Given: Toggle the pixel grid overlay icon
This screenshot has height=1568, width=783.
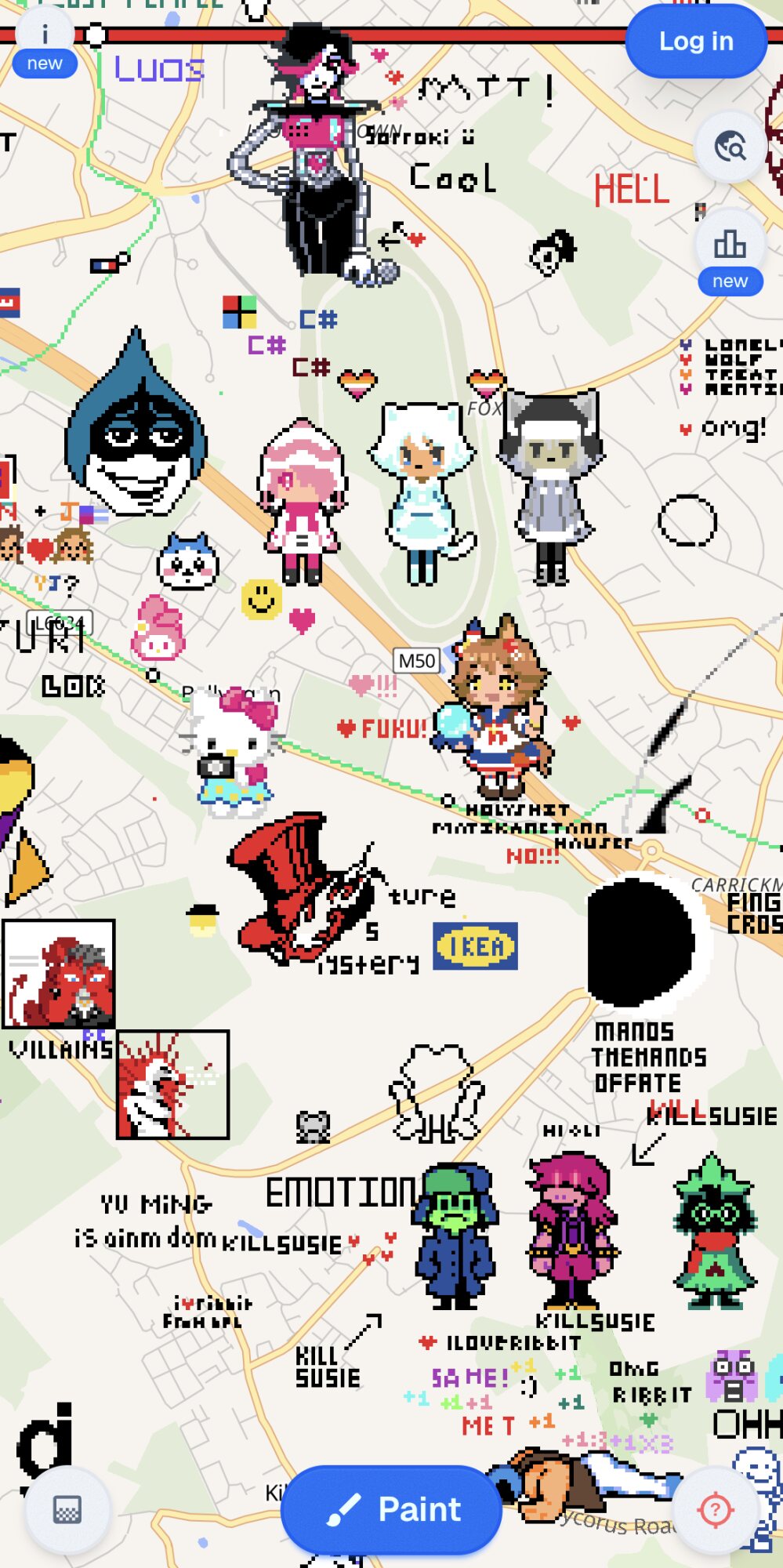Looking at the screenshot, I should 67,1509.
